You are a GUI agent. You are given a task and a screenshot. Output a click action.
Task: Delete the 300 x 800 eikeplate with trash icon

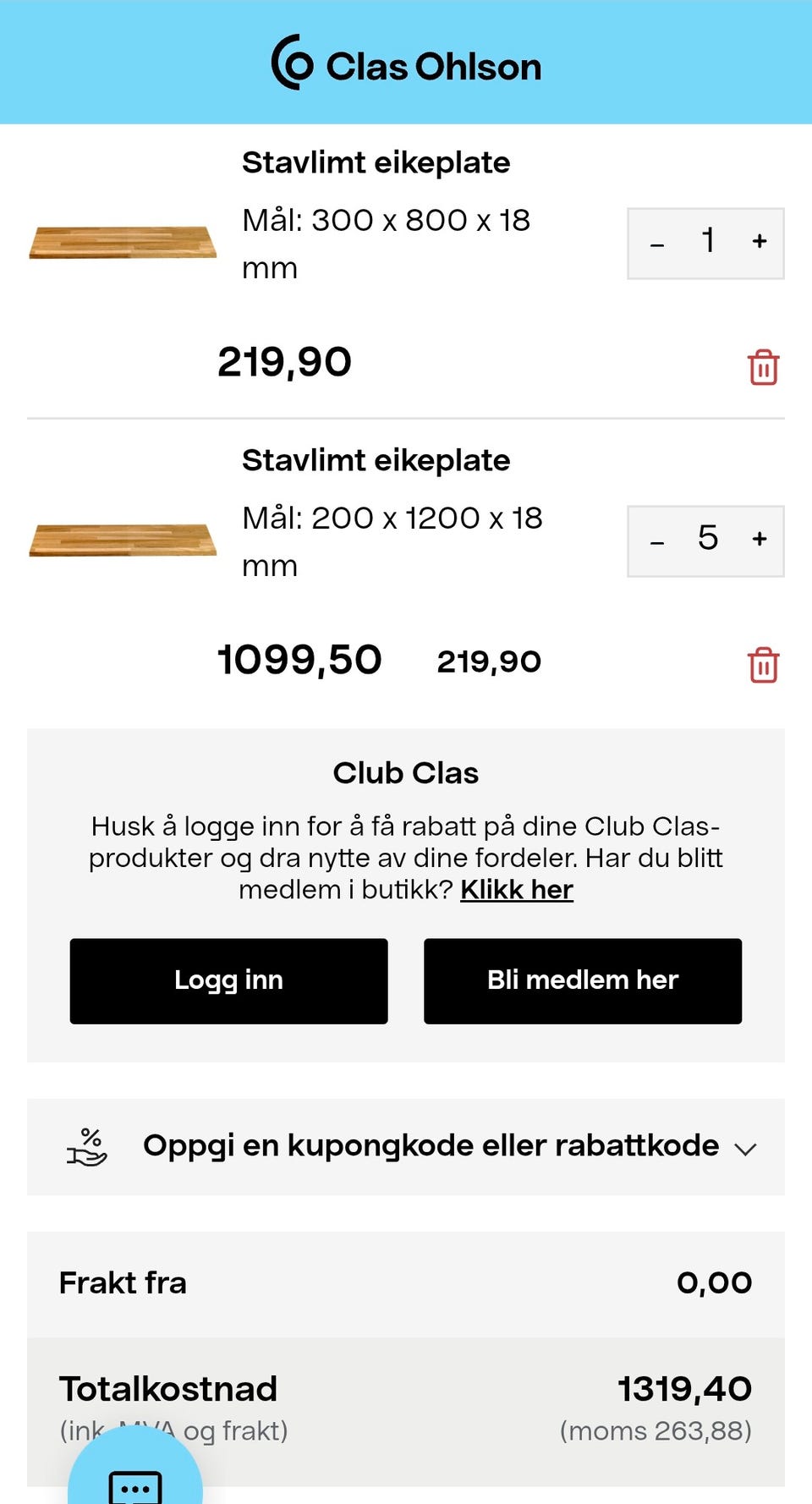tap(764, 368)
